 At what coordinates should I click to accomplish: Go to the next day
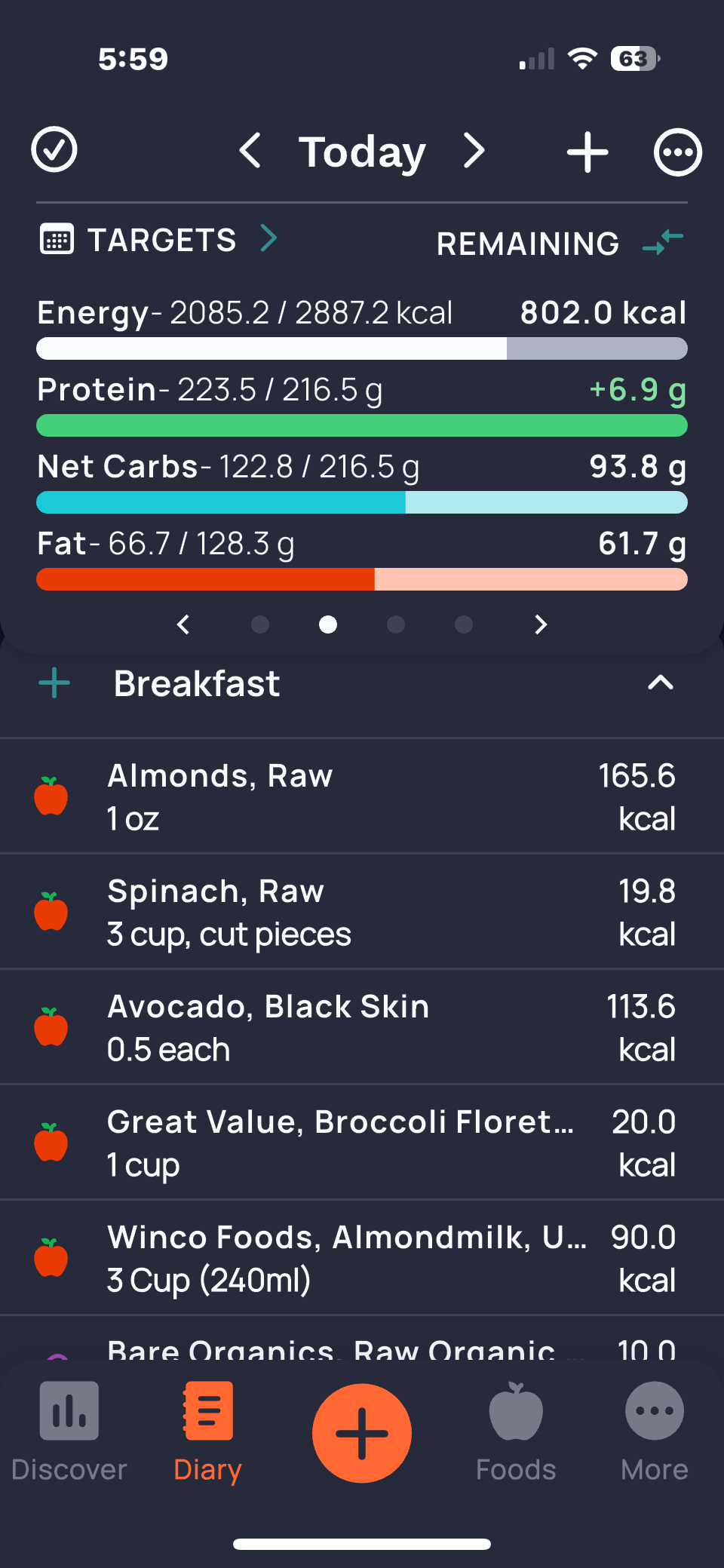coord(474,151)
